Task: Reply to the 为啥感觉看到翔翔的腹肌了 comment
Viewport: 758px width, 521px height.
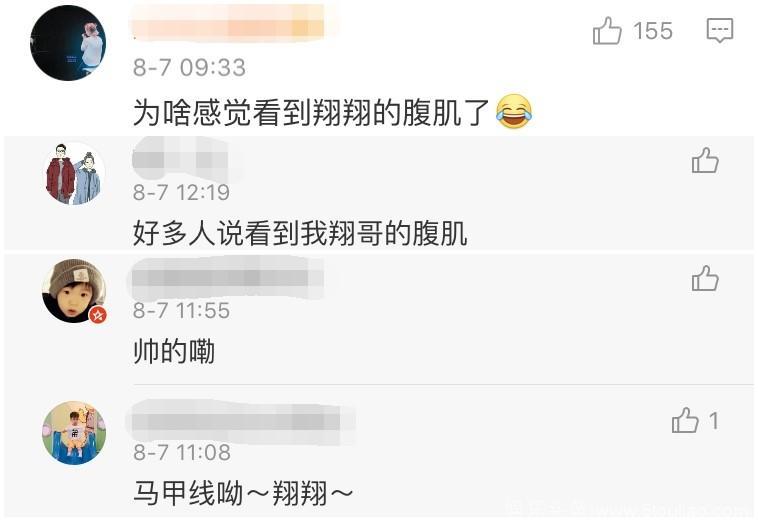Action: pos(719,32)
